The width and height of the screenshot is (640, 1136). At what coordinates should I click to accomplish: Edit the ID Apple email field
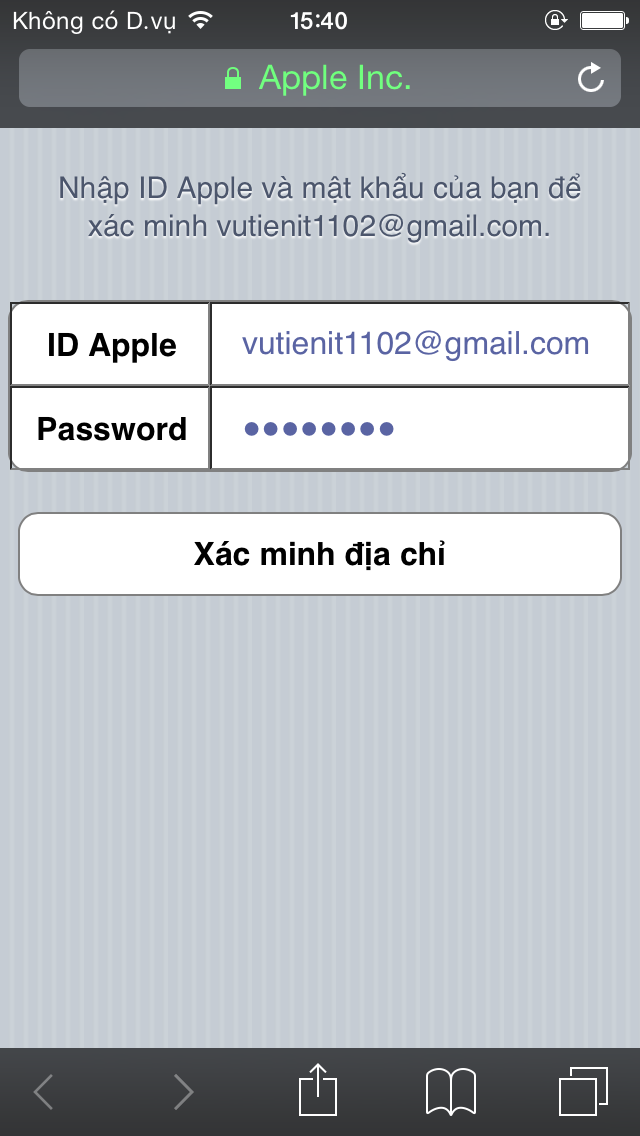419,343
